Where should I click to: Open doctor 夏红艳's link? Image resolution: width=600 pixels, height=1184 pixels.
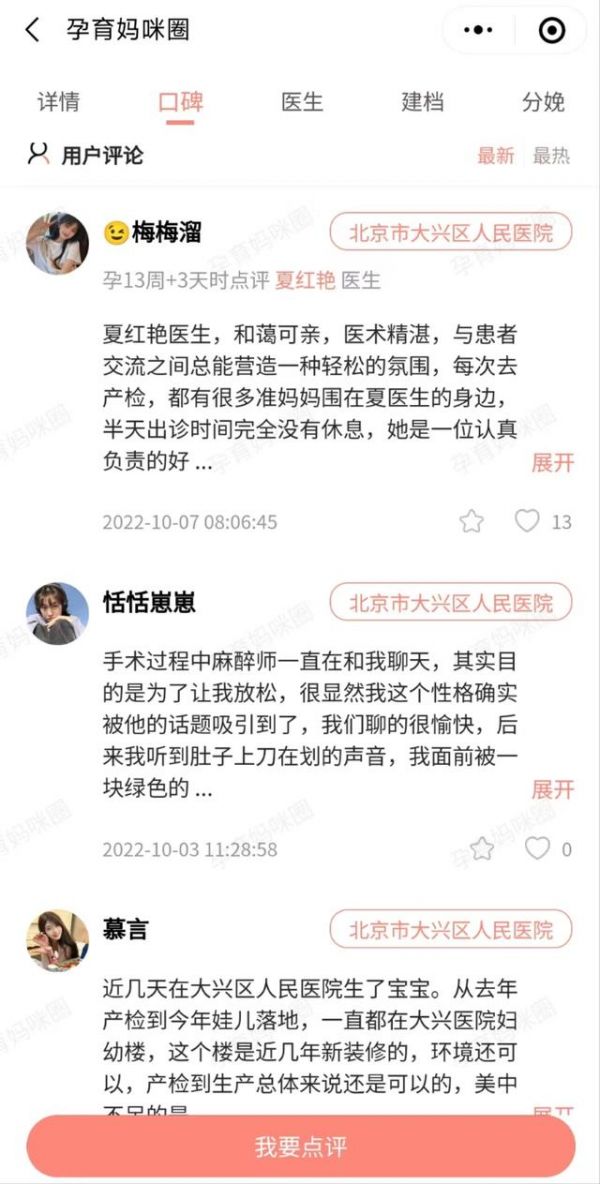click(305, 280)
